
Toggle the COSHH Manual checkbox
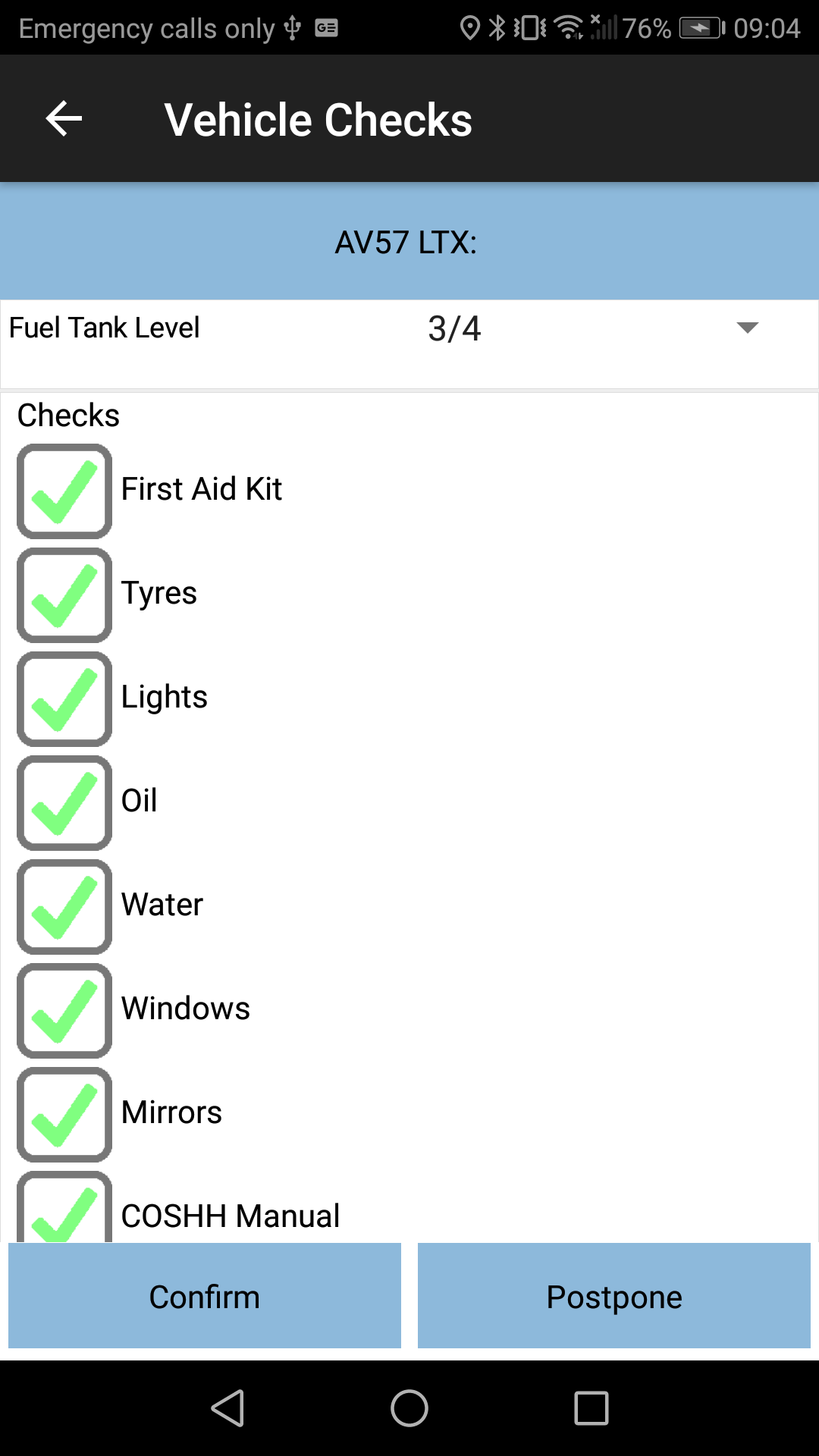pyautogui.click(x=64, y=1207)
